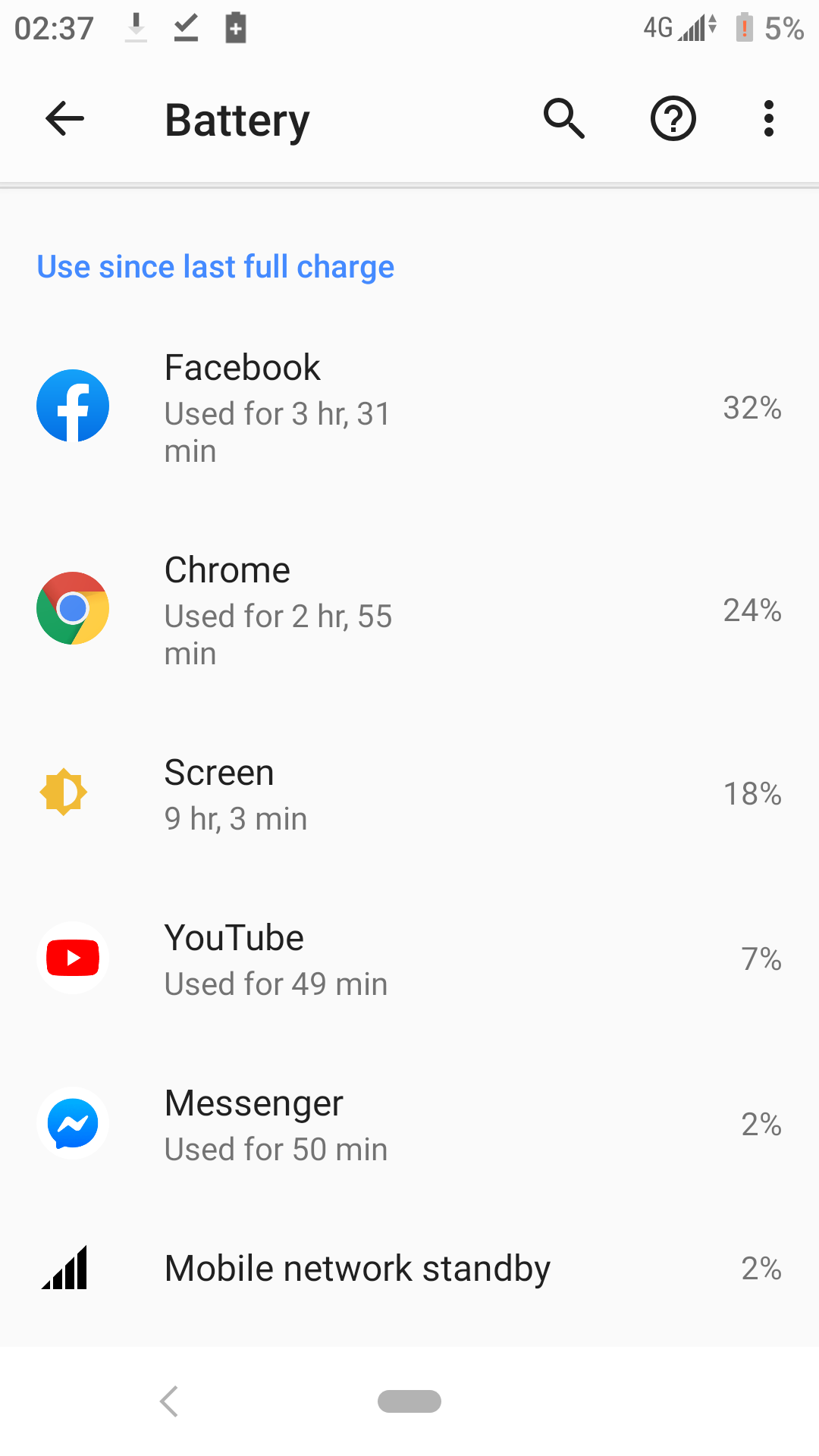This screenshot has height=1456, width=819.
Task: Open YouTube battery usage details
Action: [x=409, y=959]
